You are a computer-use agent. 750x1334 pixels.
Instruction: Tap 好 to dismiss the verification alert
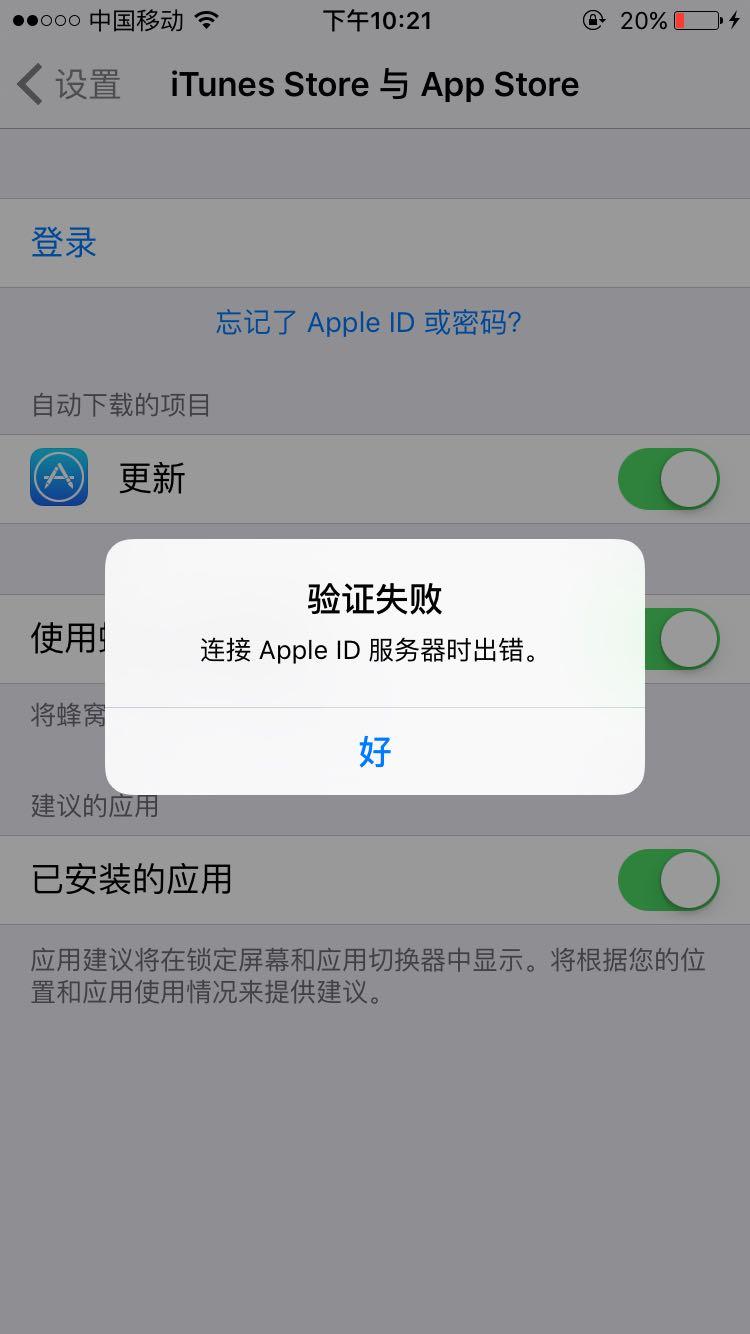click(x=374, y=752)
